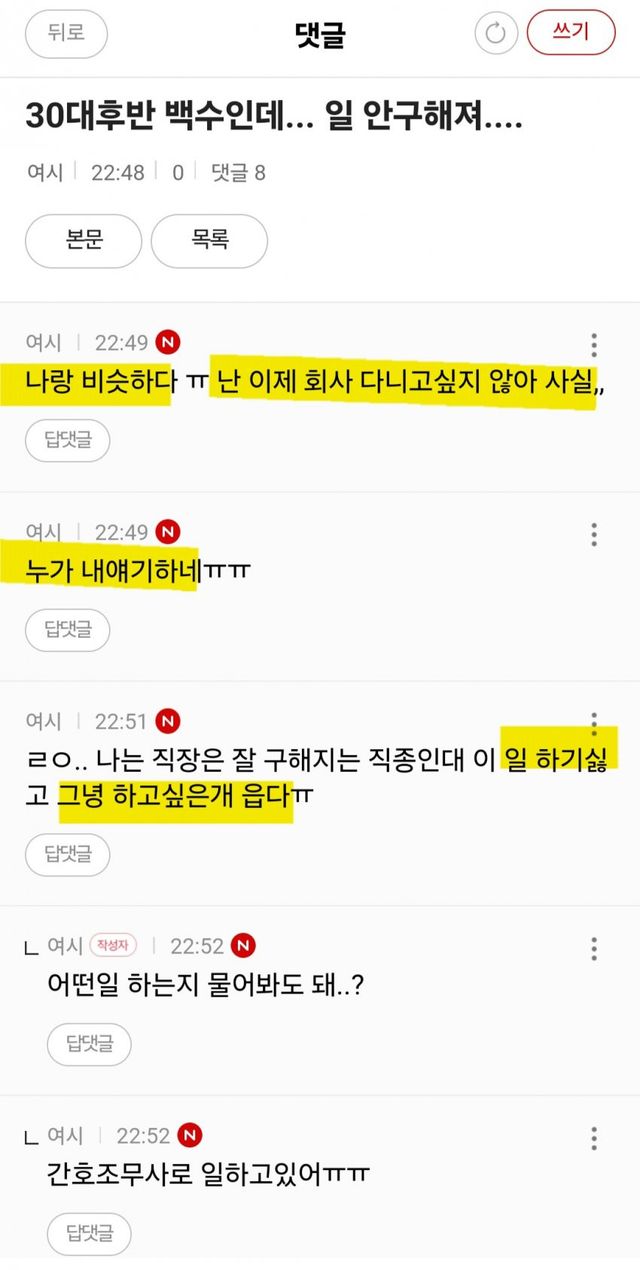Image resolution: width=640 pixels, height=1270 pixels.
Task: Open menu for 어떤일 하는지 물어봐도 돼 reply
Action: click(x=594, y=948)
